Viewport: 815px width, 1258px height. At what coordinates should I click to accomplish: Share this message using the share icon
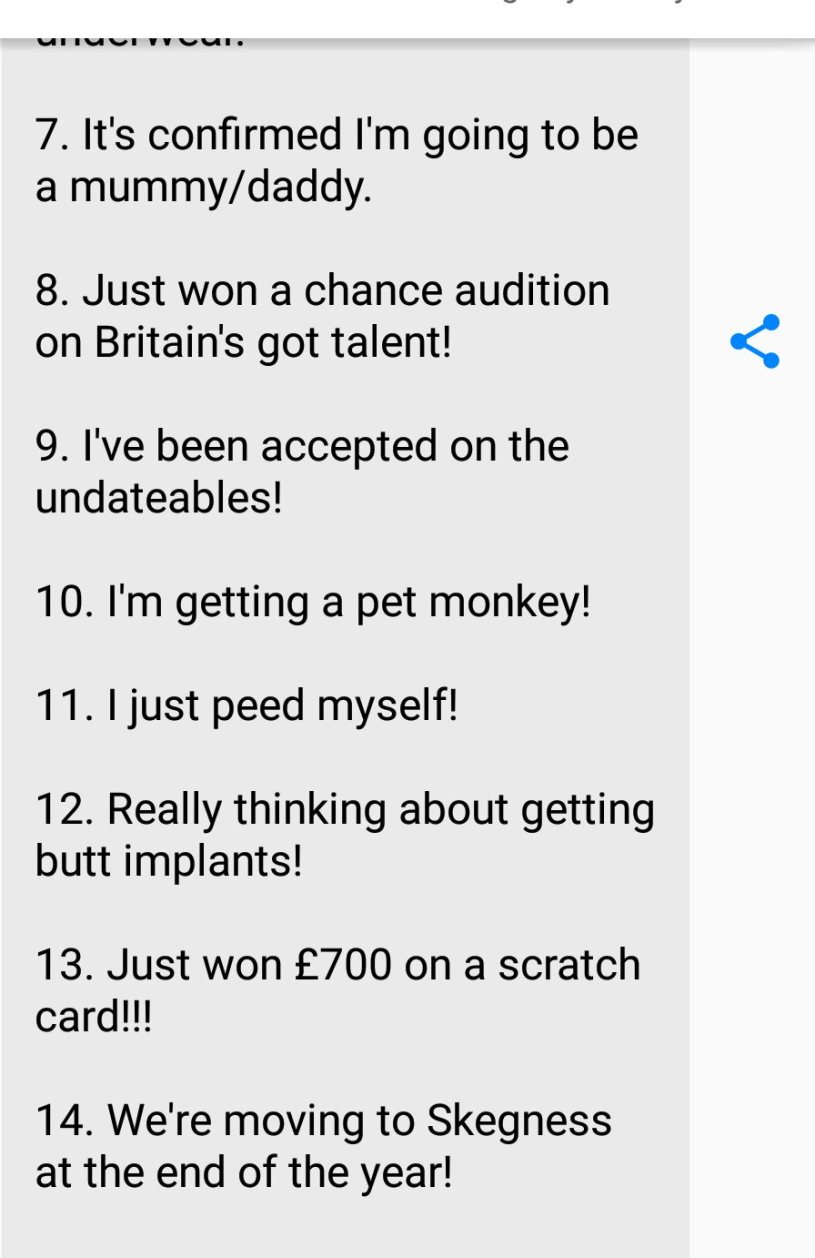tap(755, 341)
